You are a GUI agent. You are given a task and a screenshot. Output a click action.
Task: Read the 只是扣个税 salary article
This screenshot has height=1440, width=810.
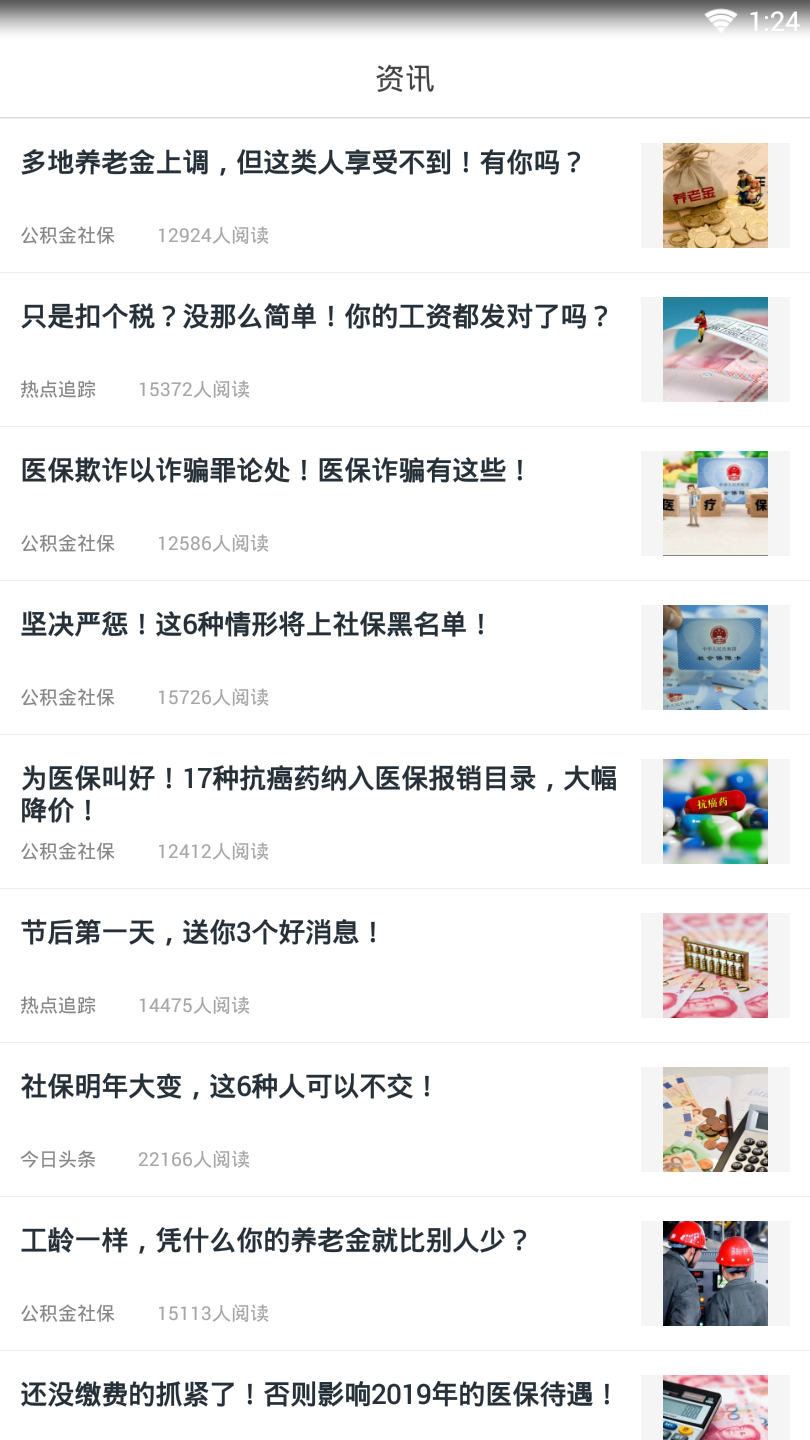[x=316, y=317]
